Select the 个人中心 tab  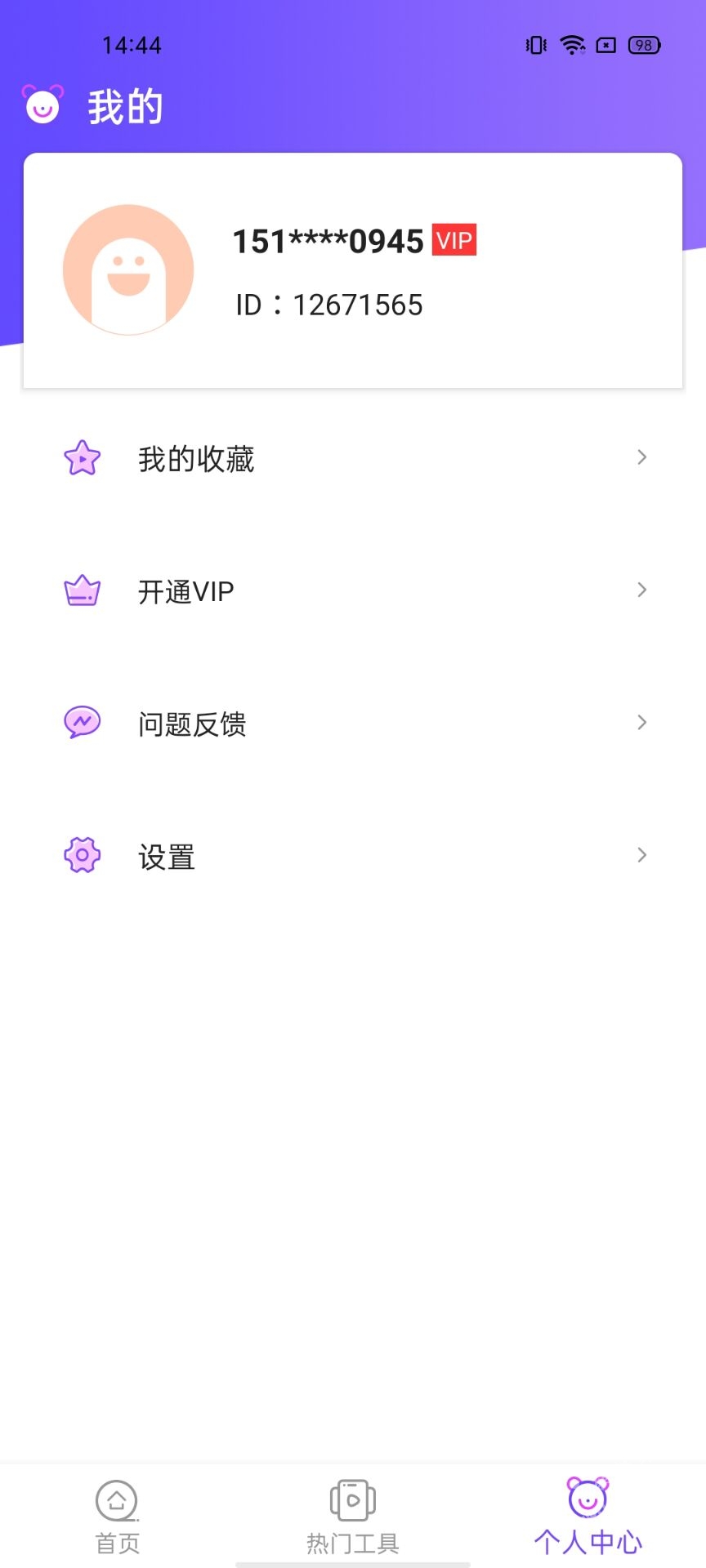tap(588, 1517)
